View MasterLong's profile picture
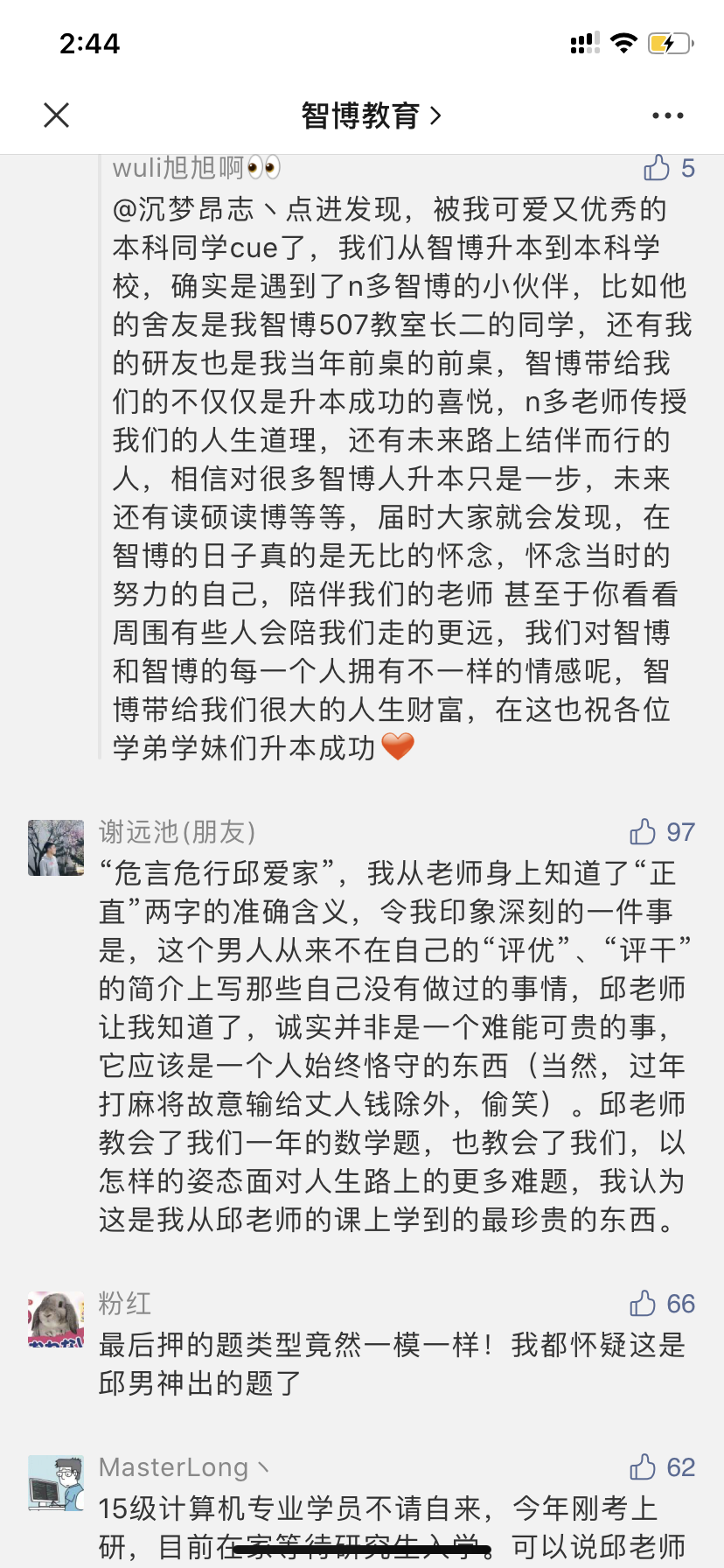This screenshot has height=1568, width=724. (56, 1482)
